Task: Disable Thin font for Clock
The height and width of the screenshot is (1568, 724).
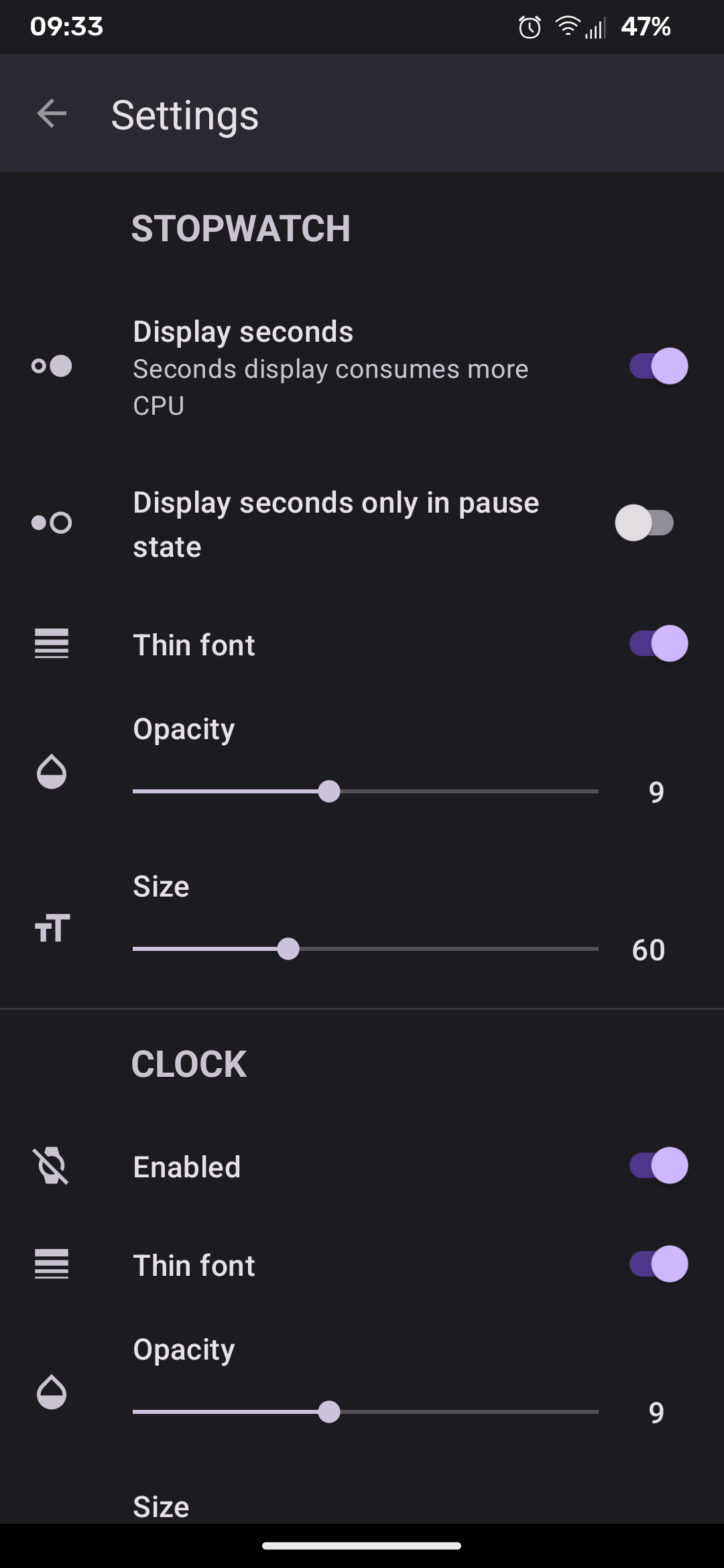Action: click(x=658, y=1264)
